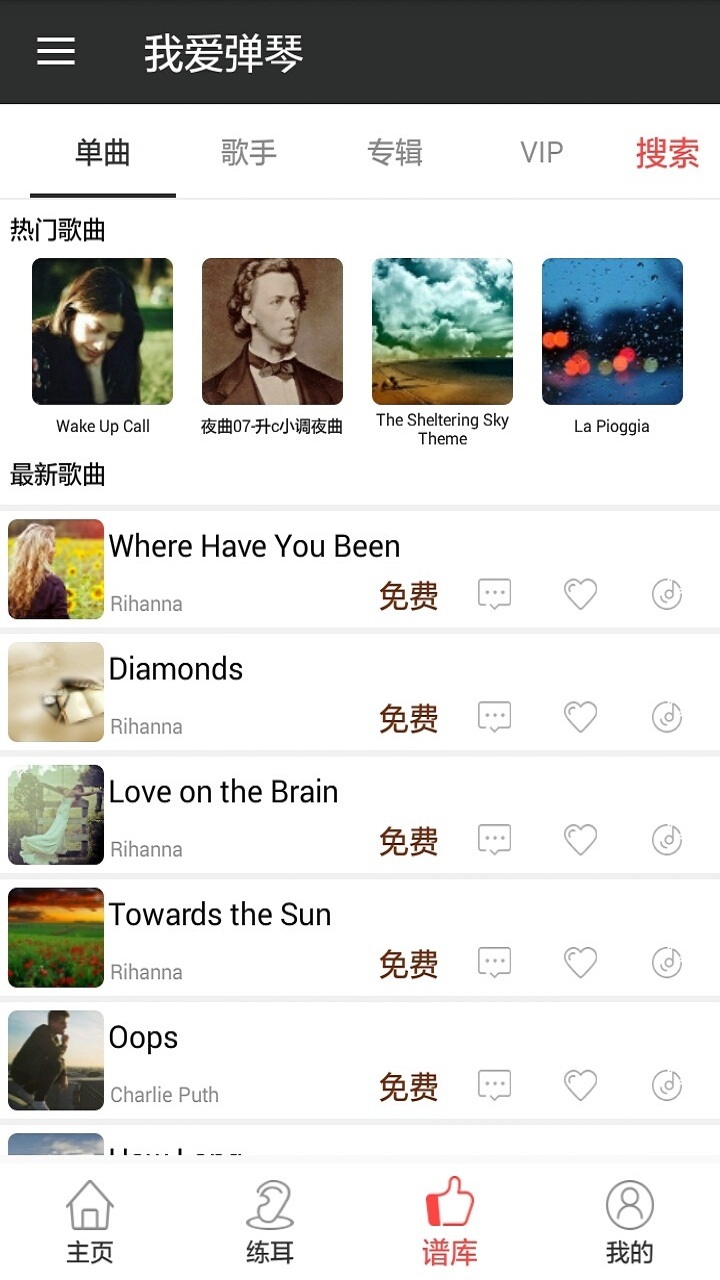View comments on the song Diamonds
This screenshot has height=1280, width=720.
[x=494, y=717]
